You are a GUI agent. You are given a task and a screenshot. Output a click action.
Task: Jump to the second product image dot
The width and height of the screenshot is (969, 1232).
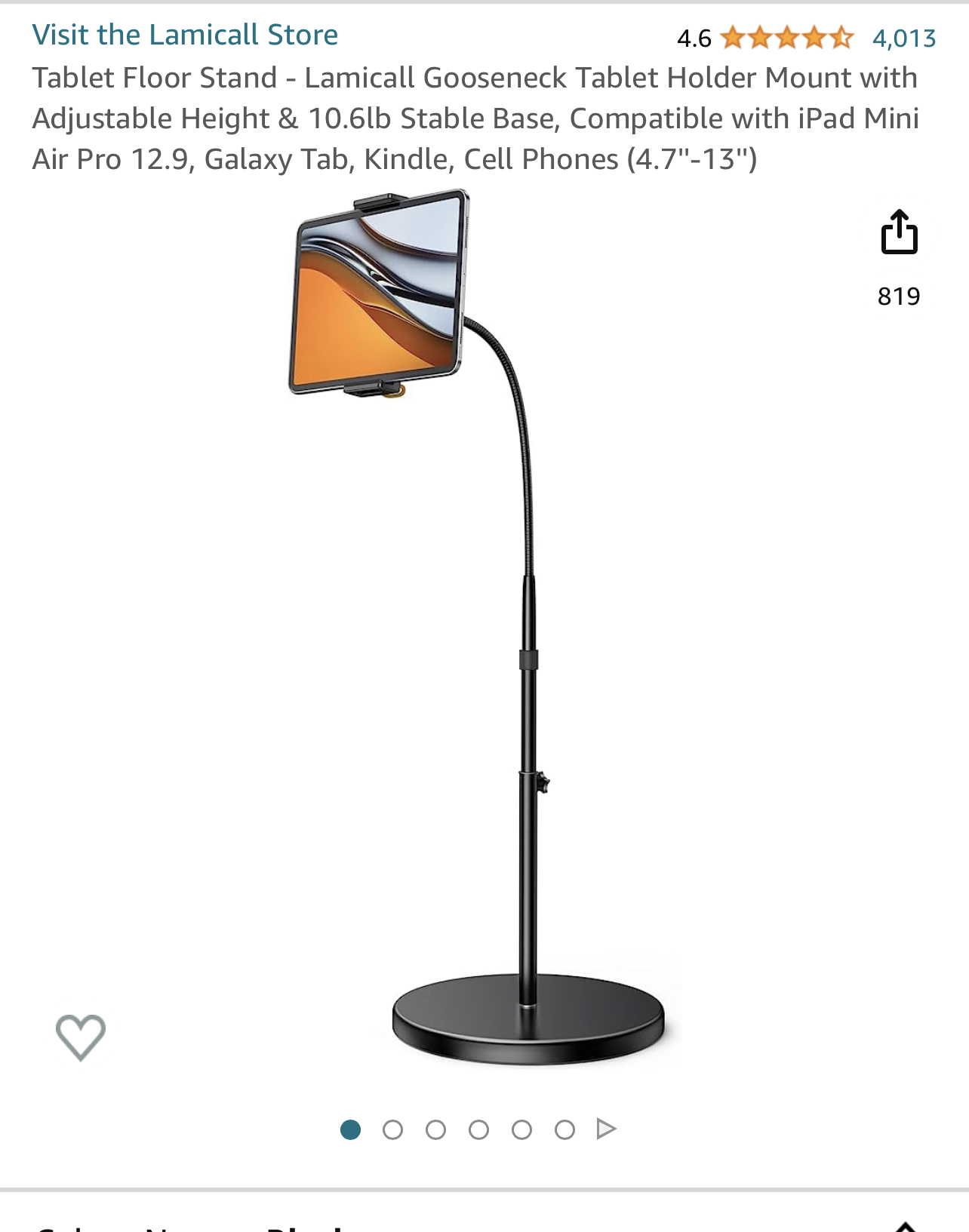click(x=392, y=1129)
